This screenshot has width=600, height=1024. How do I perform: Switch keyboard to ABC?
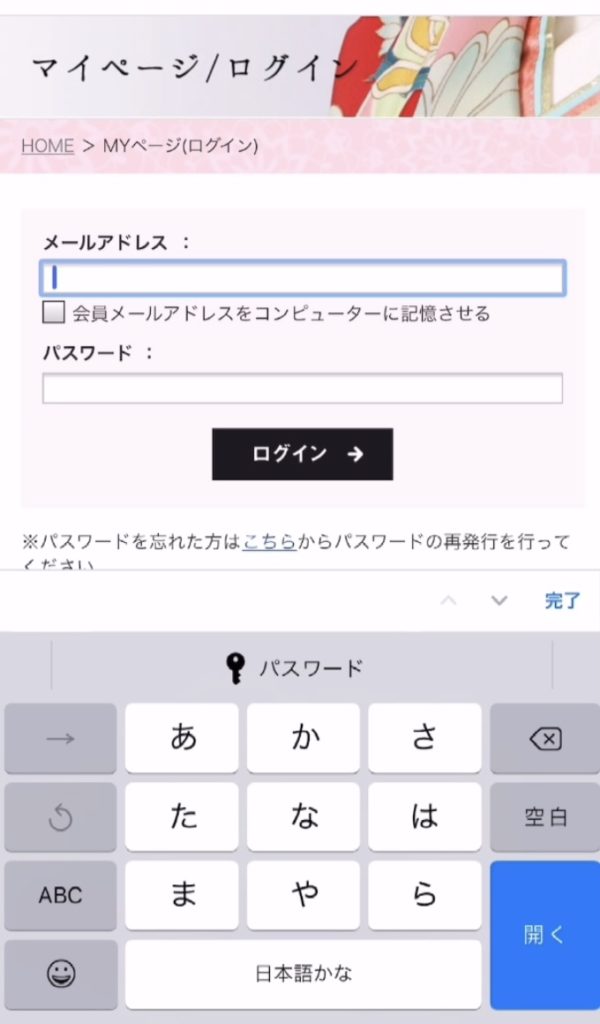point(60,895)
